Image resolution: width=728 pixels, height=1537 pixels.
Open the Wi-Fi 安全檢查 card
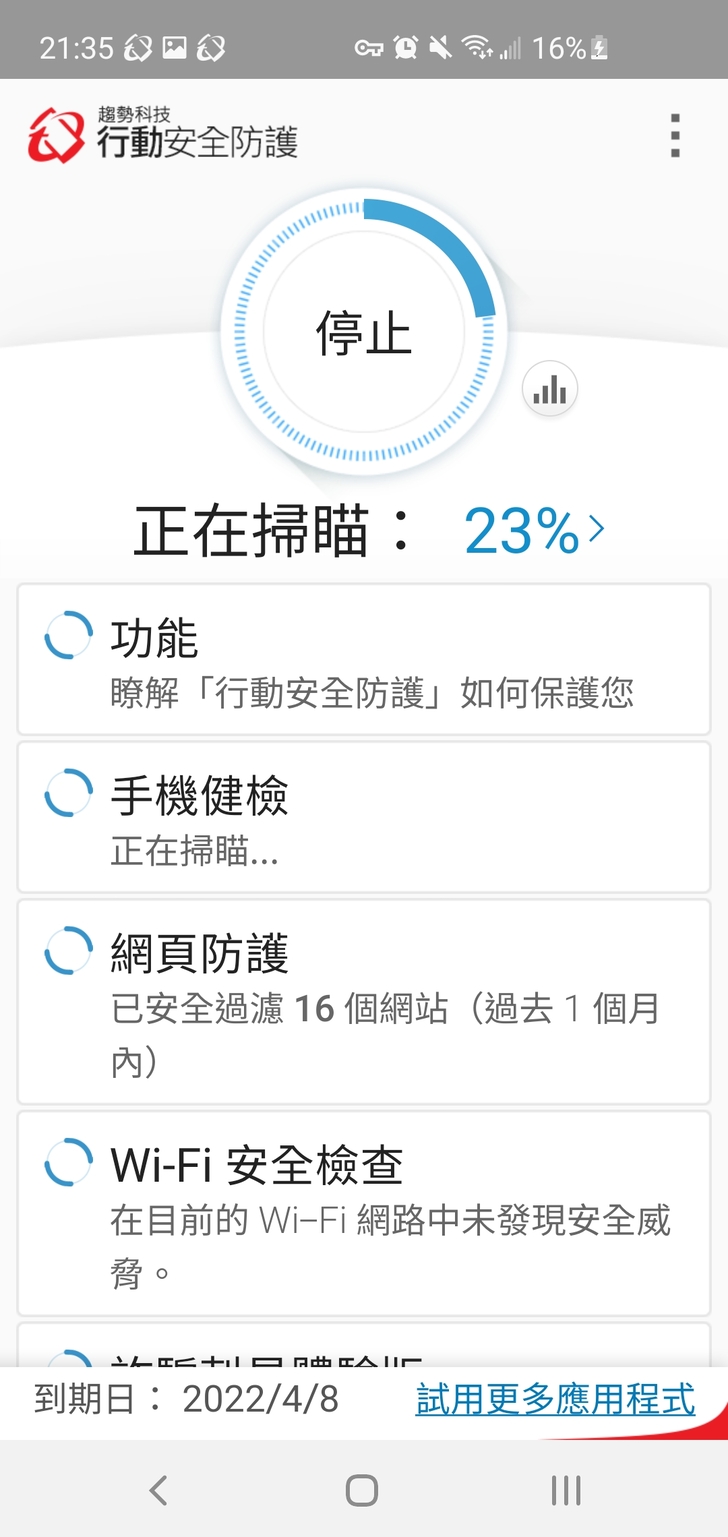(x=364, y=1213)
